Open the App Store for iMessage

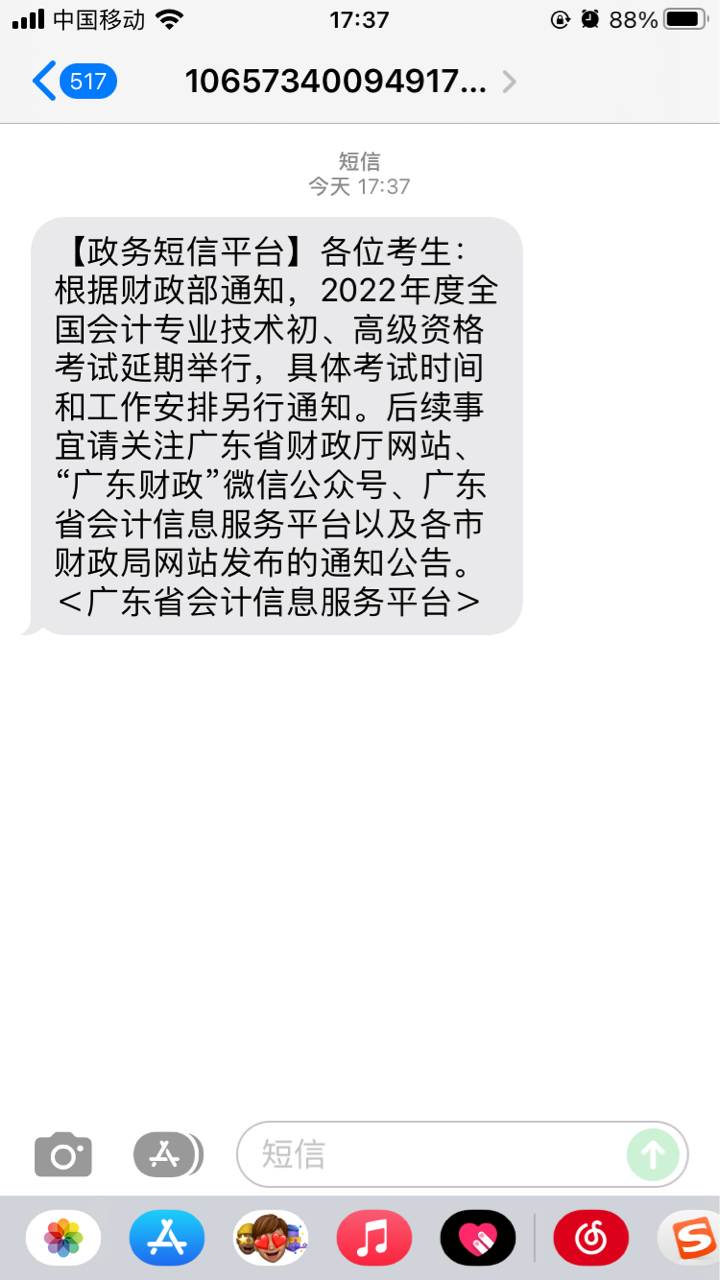167,1238
